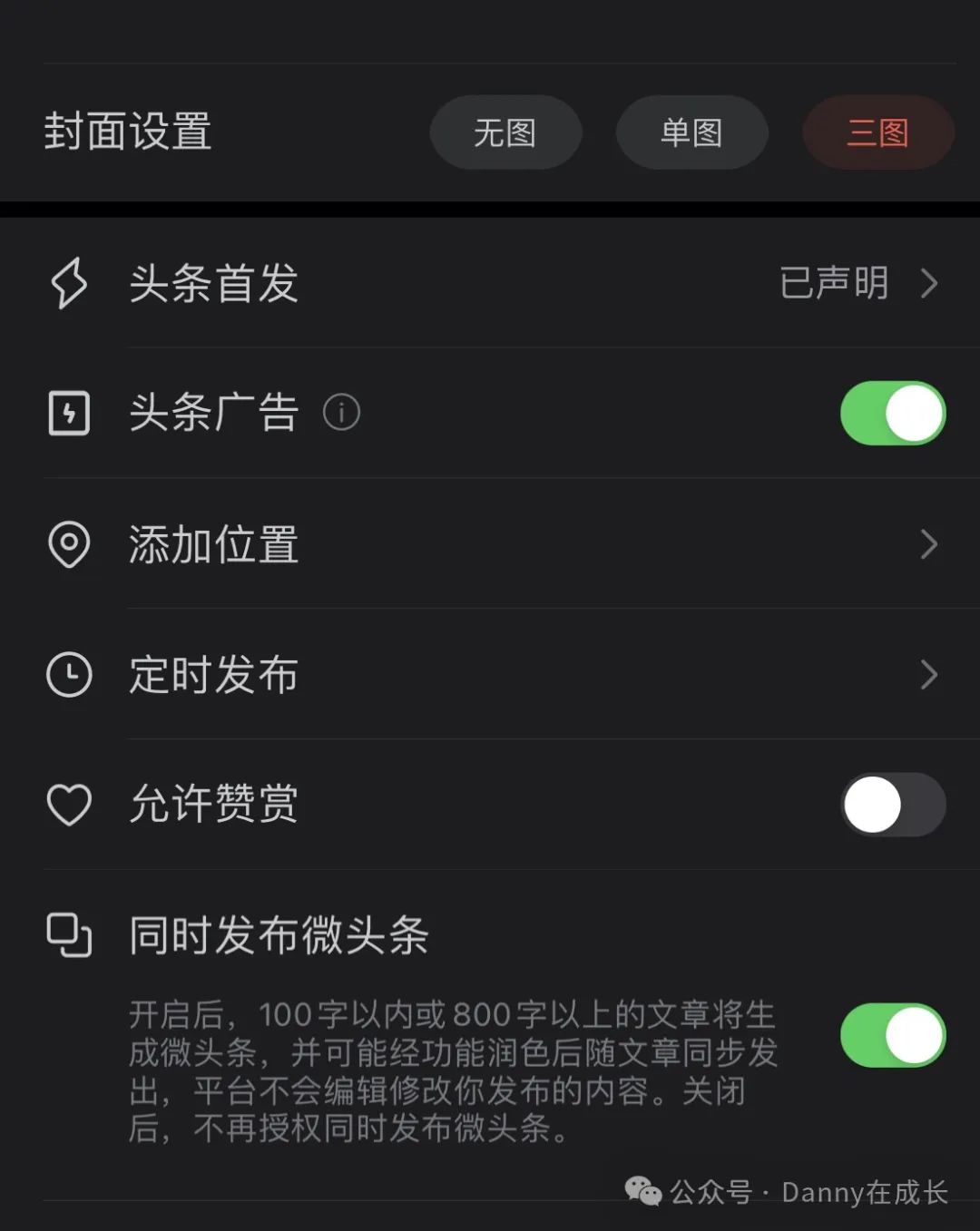Expand 定时发布 to set publish time

click(929, 674)
